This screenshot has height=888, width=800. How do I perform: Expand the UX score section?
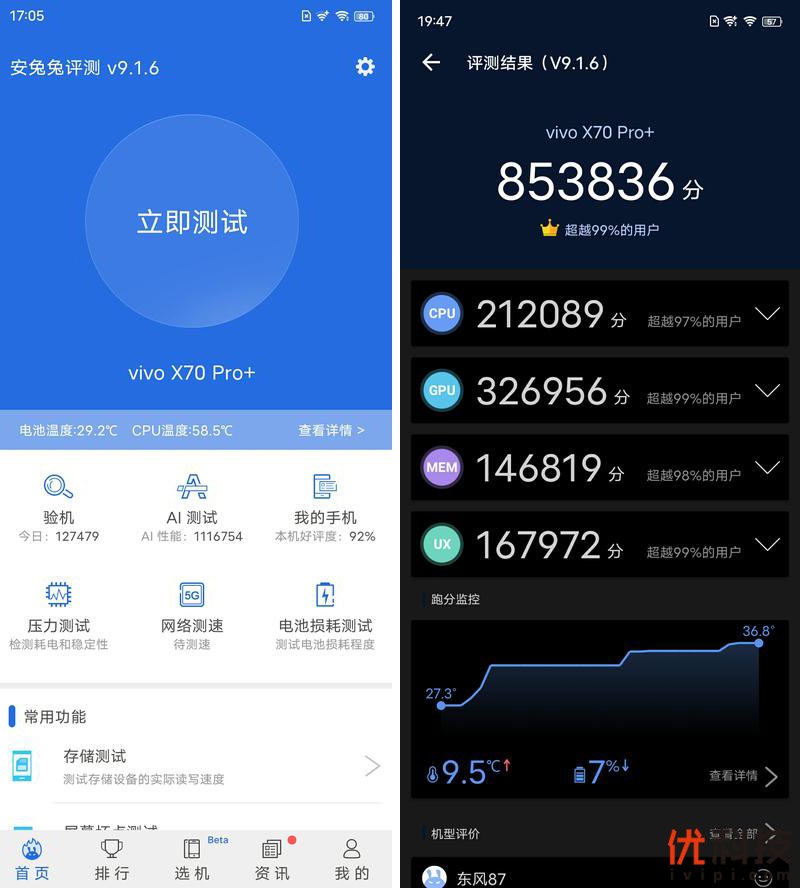coord(767,545)
